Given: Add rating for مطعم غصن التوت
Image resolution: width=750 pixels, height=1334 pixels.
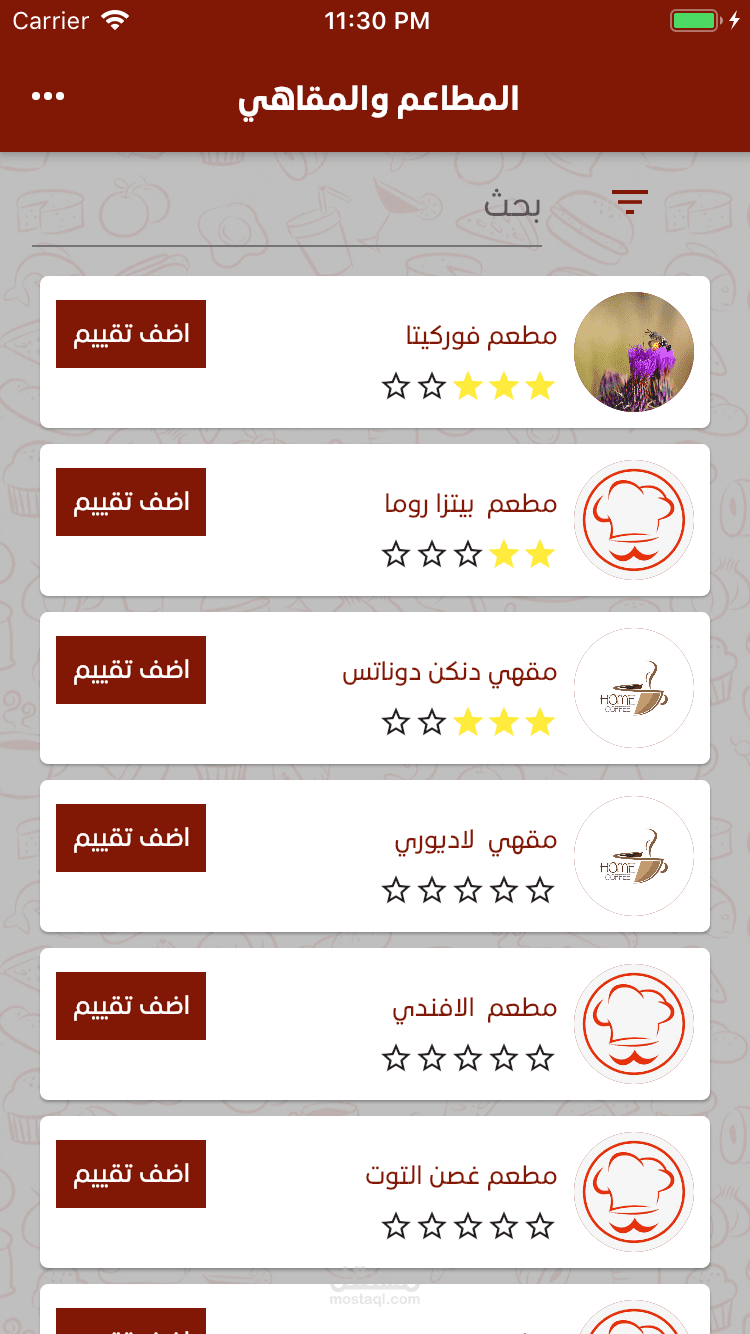Looking at the screenshot, I should 131,1174.
